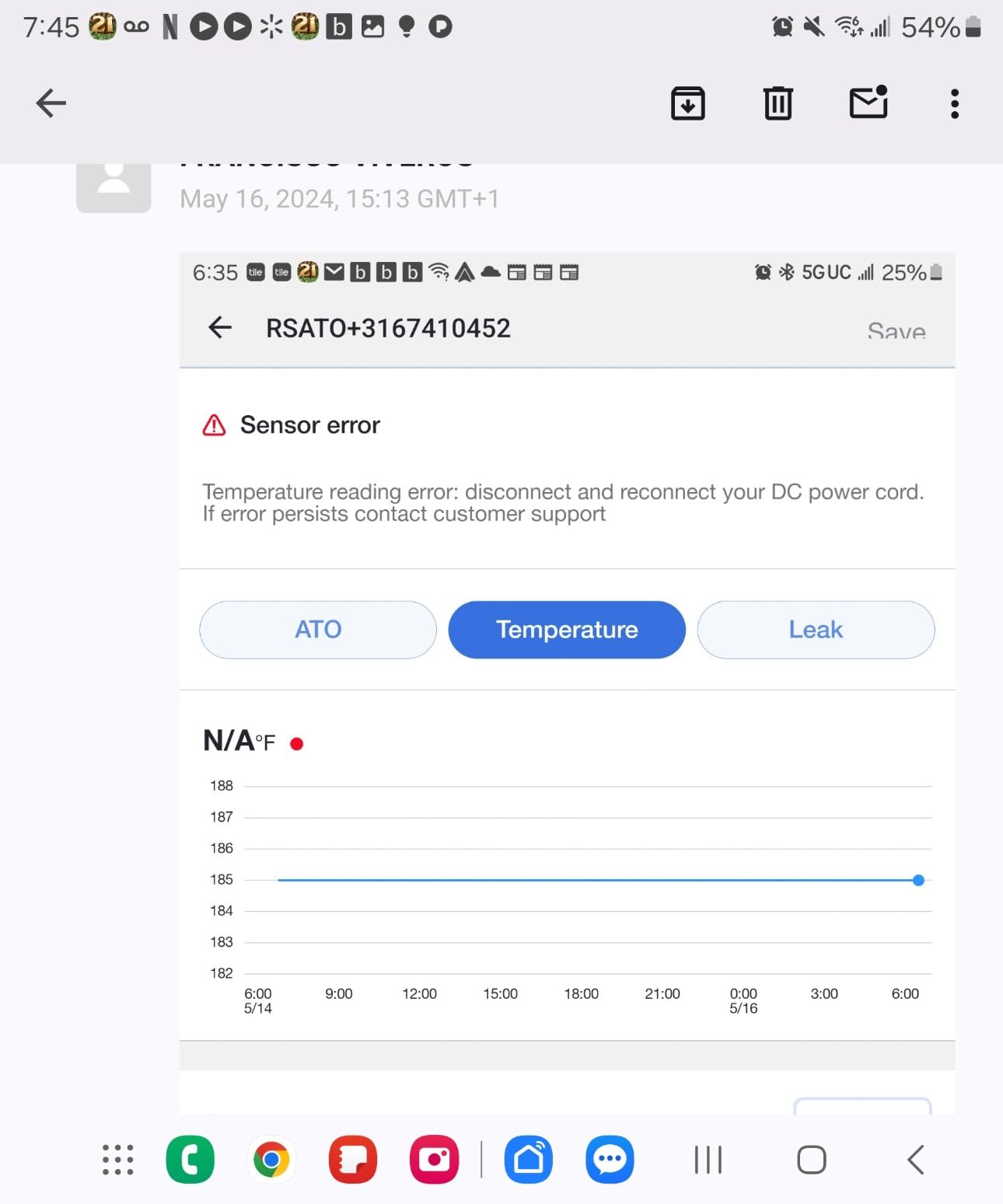Go back to the inbox
This screenshot has width=1003, height=1204.
(x=51, y=103)
